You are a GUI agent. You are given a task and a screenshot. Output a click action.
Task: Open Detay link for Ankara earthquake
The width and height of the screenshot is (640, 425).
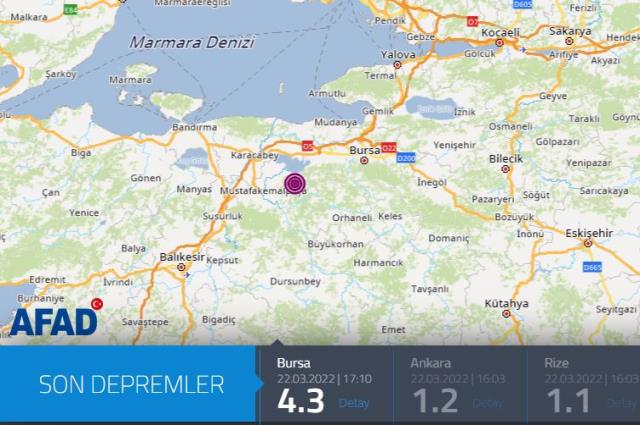[x=487, y=403]
